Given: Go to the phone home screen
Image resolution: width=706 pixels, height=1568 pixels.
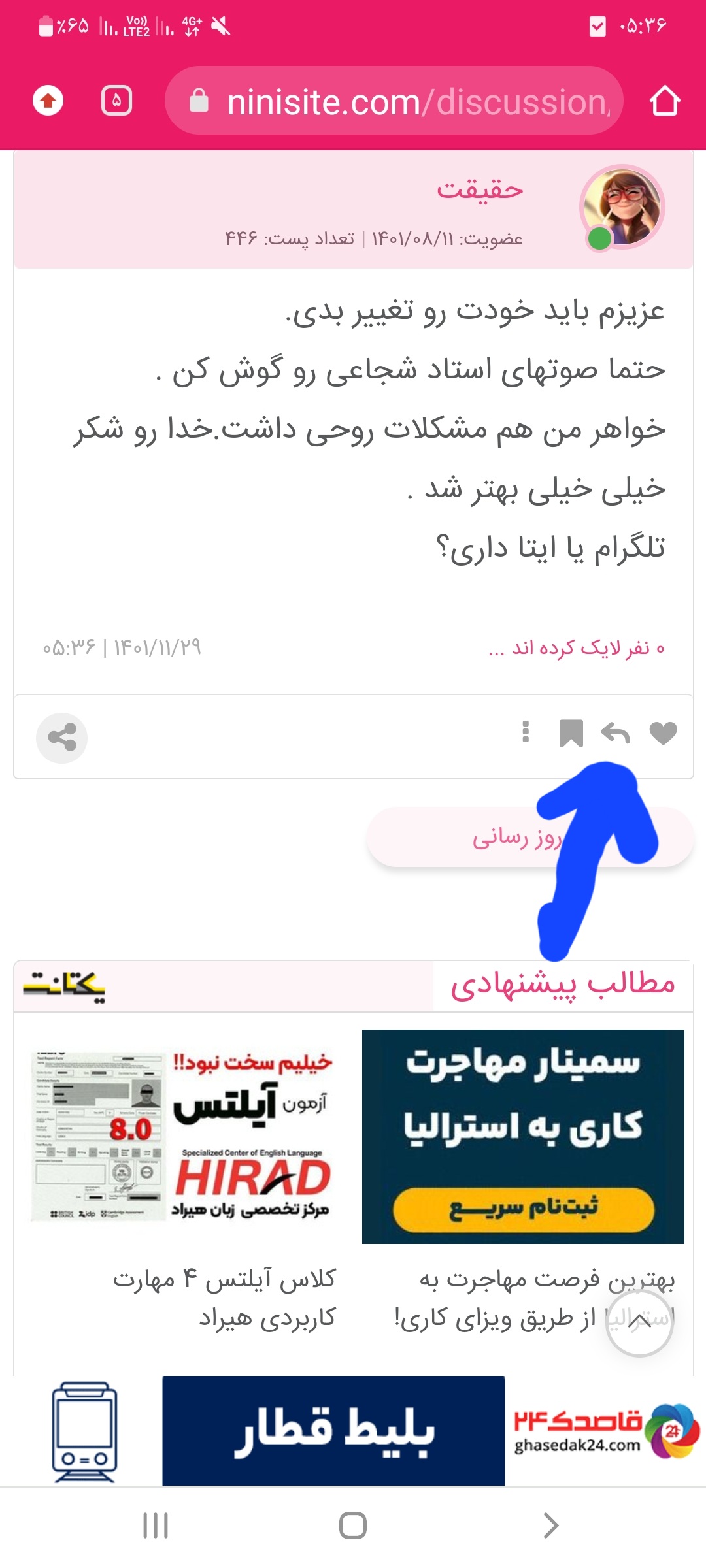Looking at the screenshot, I should click(353, 1526).
